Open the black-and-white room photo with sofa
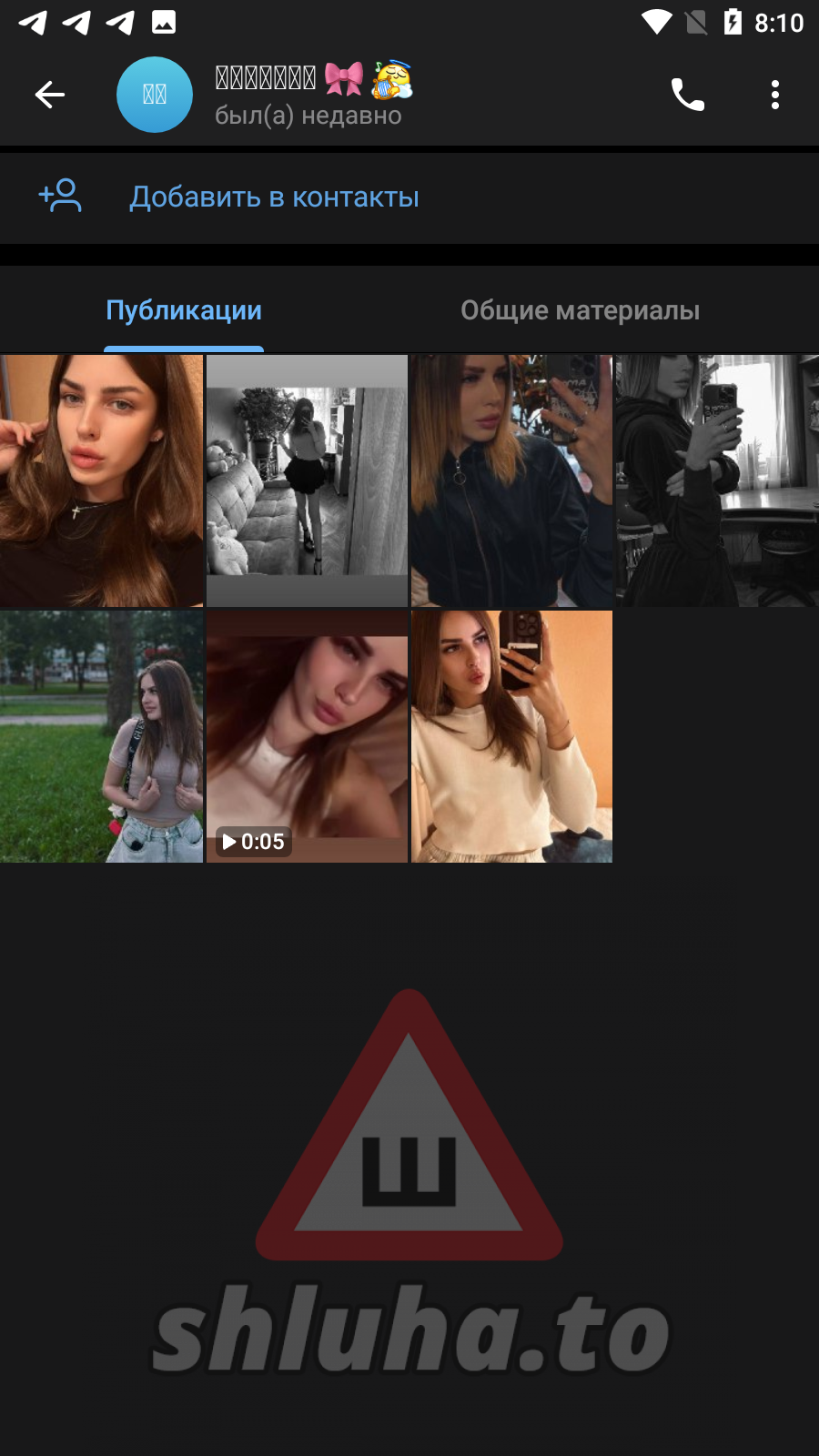 coord(307,480)
